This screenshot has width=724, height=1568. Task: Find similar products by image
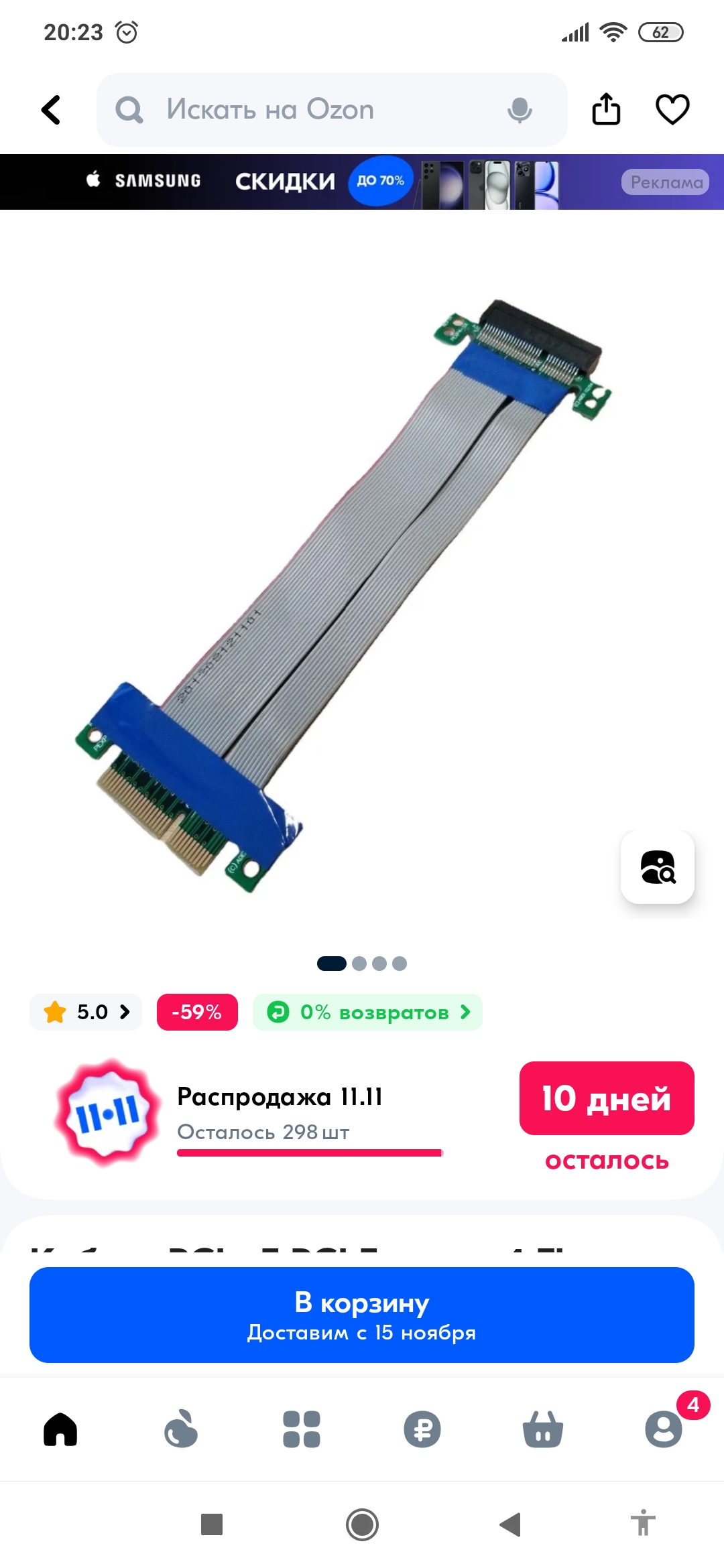658,867
